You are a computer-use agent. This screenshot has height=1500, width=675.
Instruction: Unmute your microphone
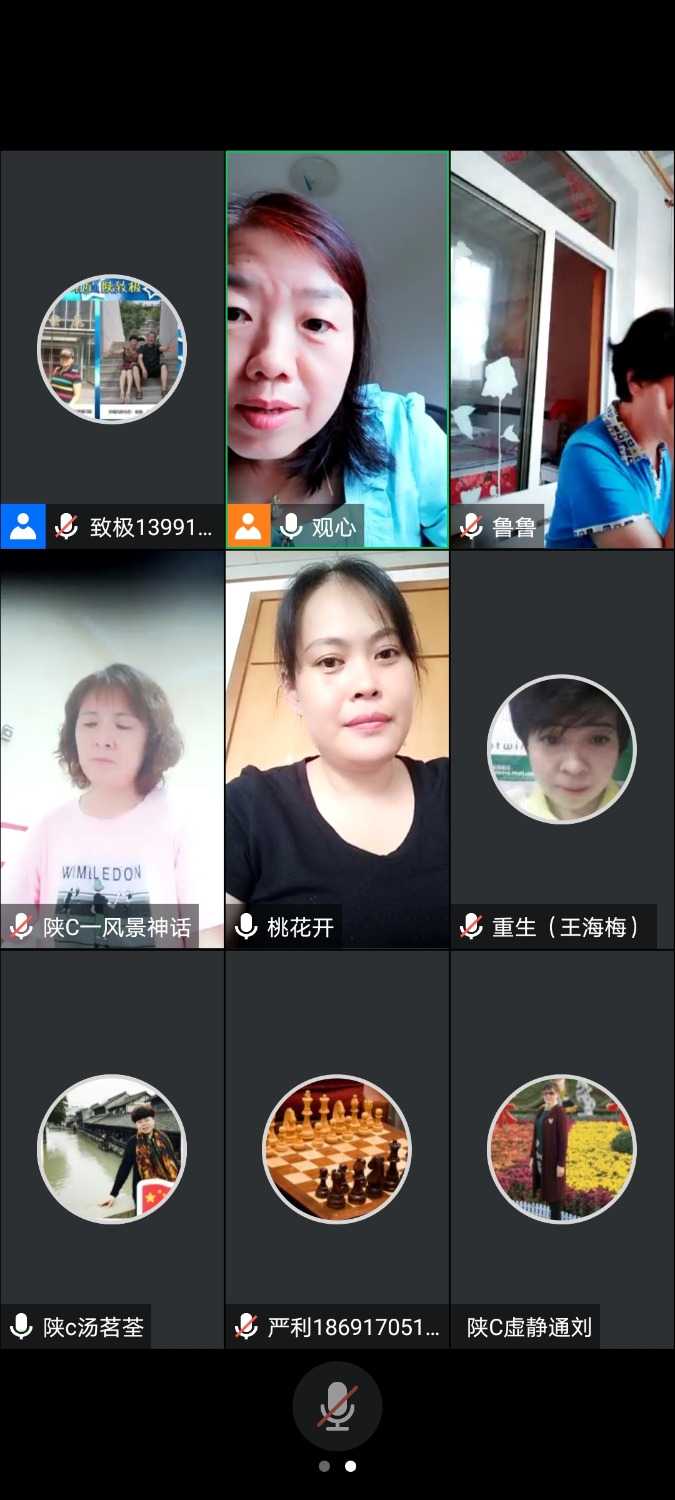337,1405
